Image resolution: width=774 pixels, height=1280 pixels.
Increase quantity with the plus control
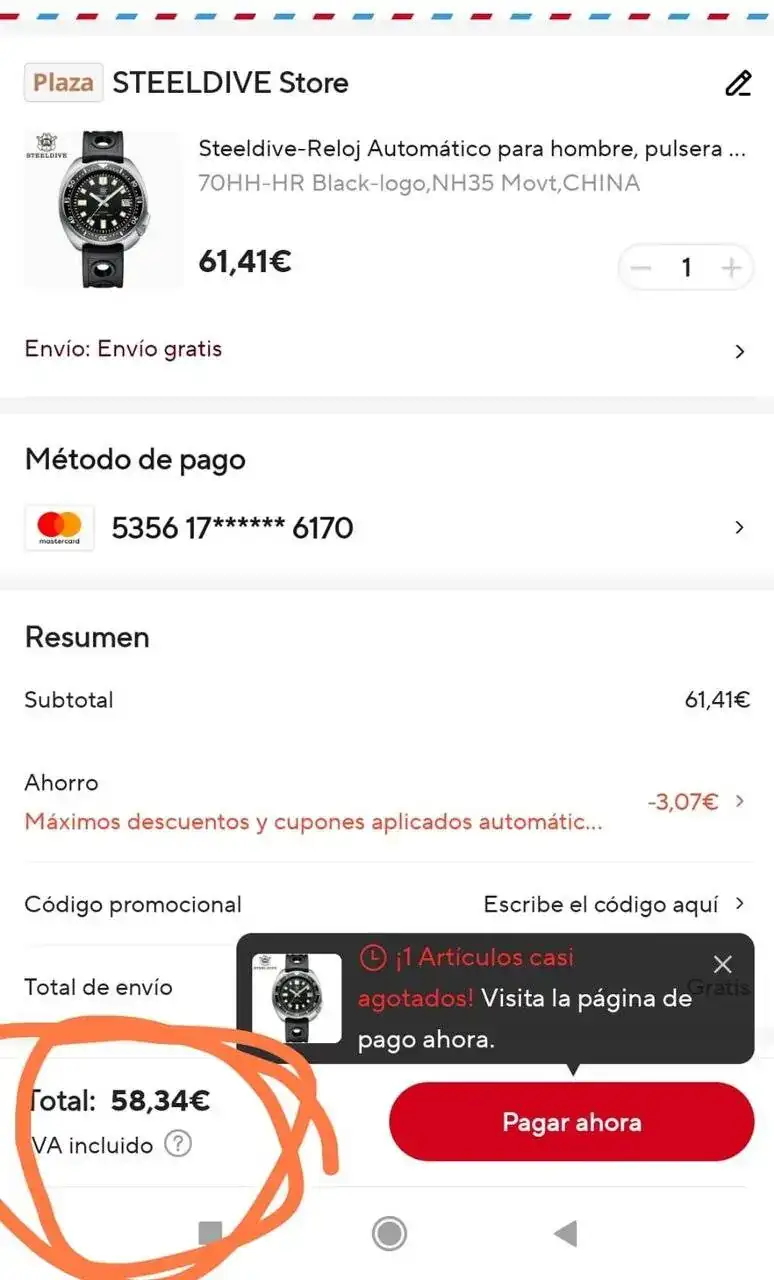pyautogui.click(x=731, y=267)
